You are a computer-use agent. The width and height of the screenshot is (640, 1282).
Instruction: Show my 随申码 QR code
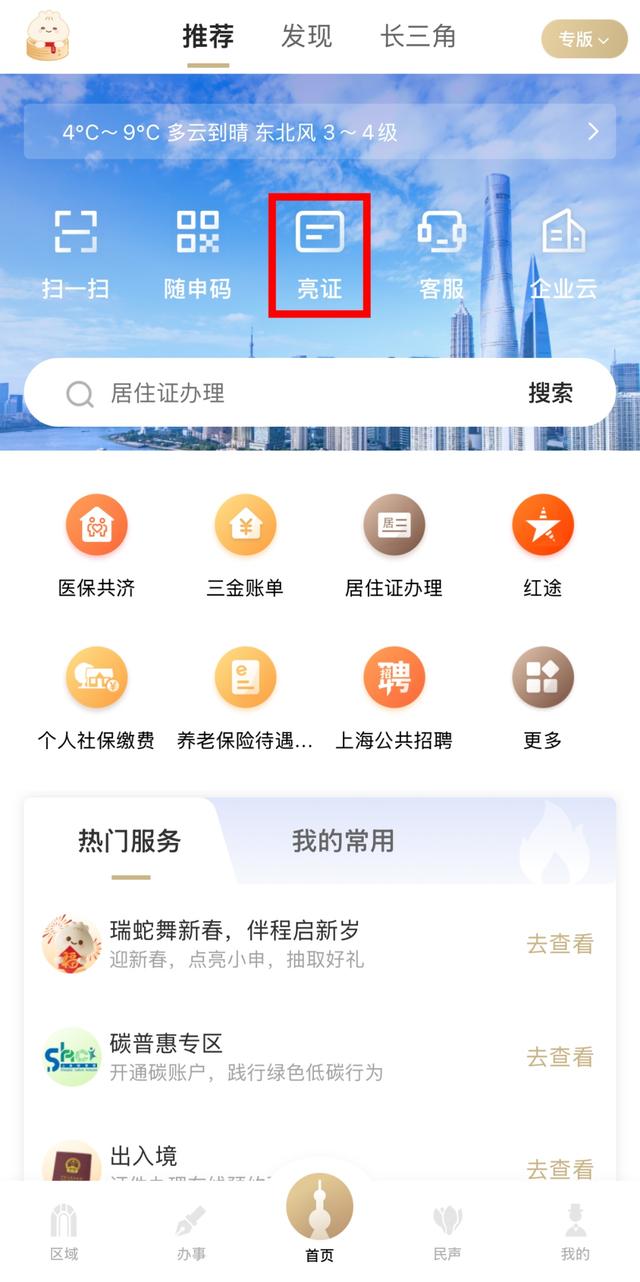coord(197,254)
